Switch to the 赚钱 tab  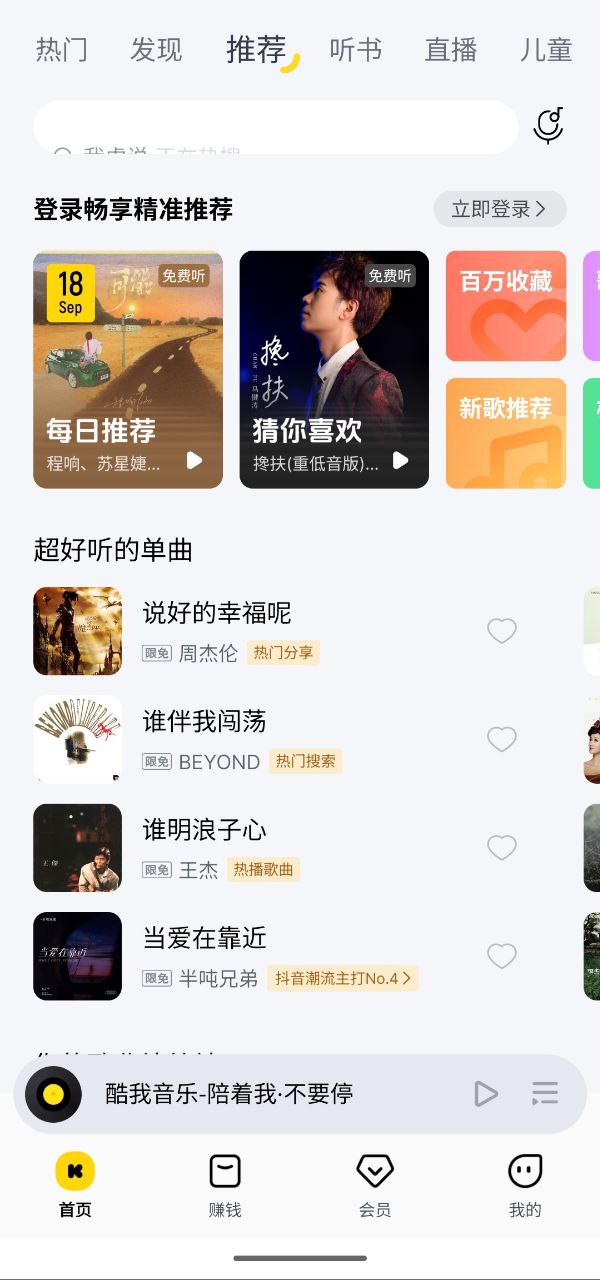pos(225,1185)
